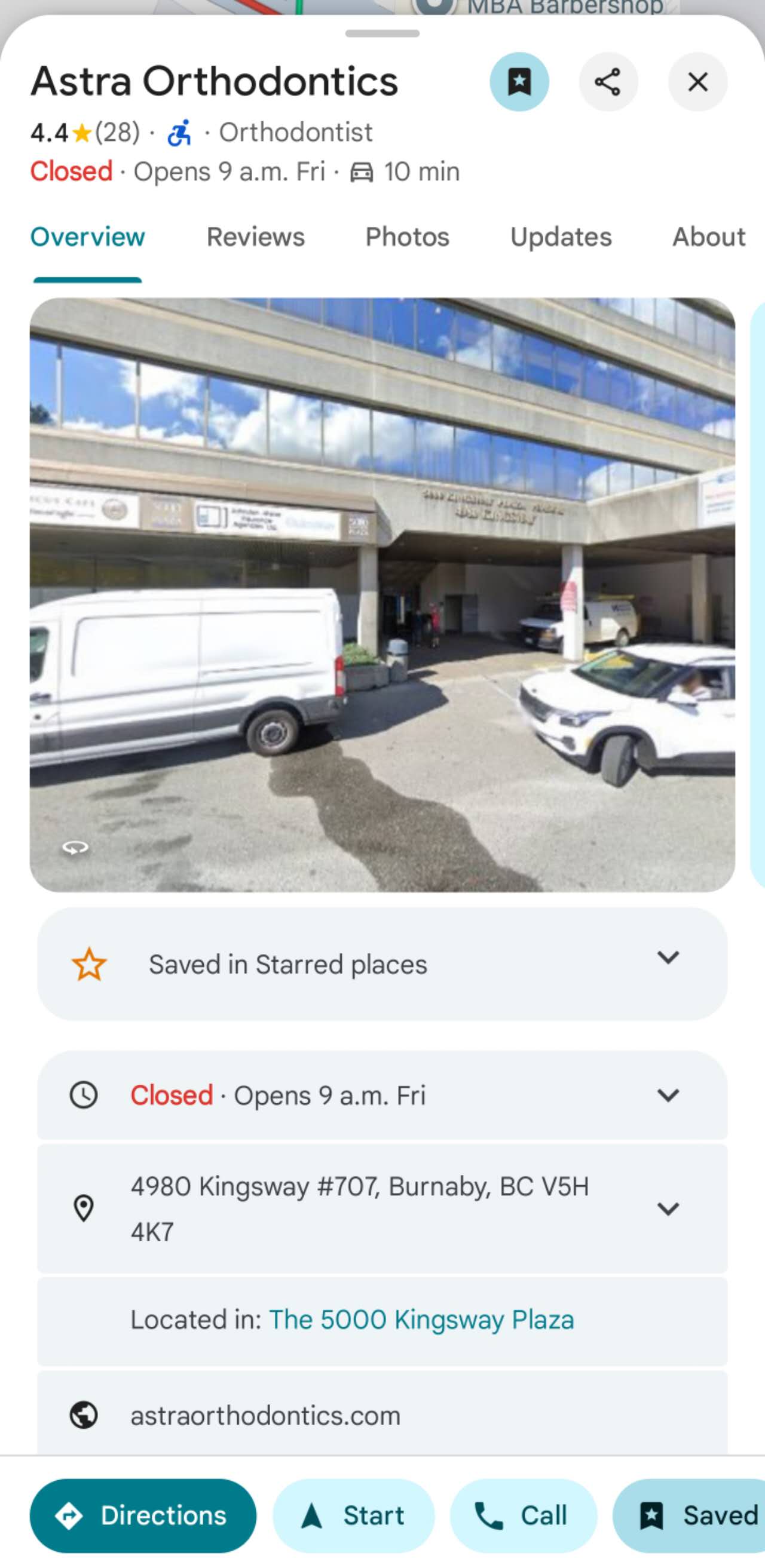The width and height of the screenshot is (765, 1568).
Task: Open the Street View photo of the building
Action: 382,594
